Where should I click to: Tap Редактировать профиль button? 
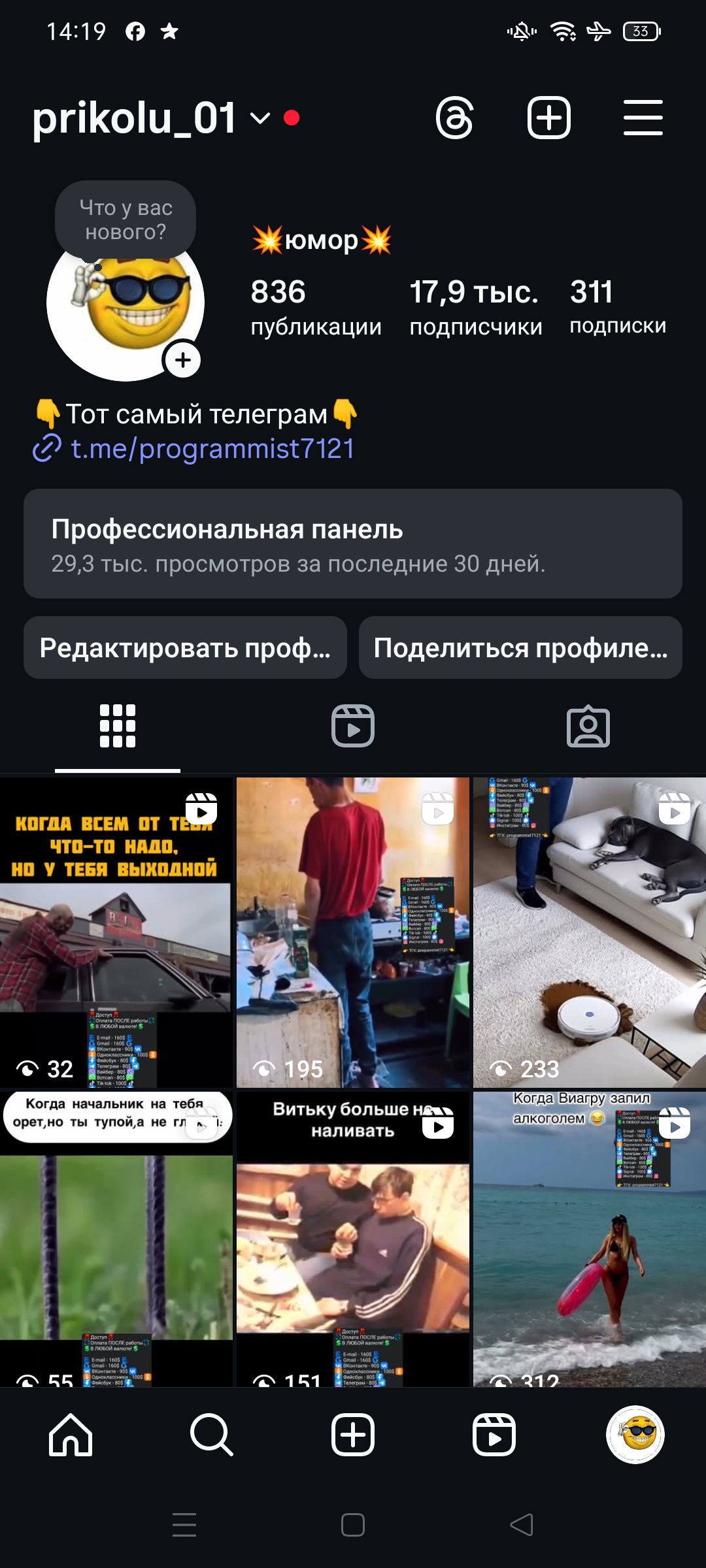[x=185, y=647]
